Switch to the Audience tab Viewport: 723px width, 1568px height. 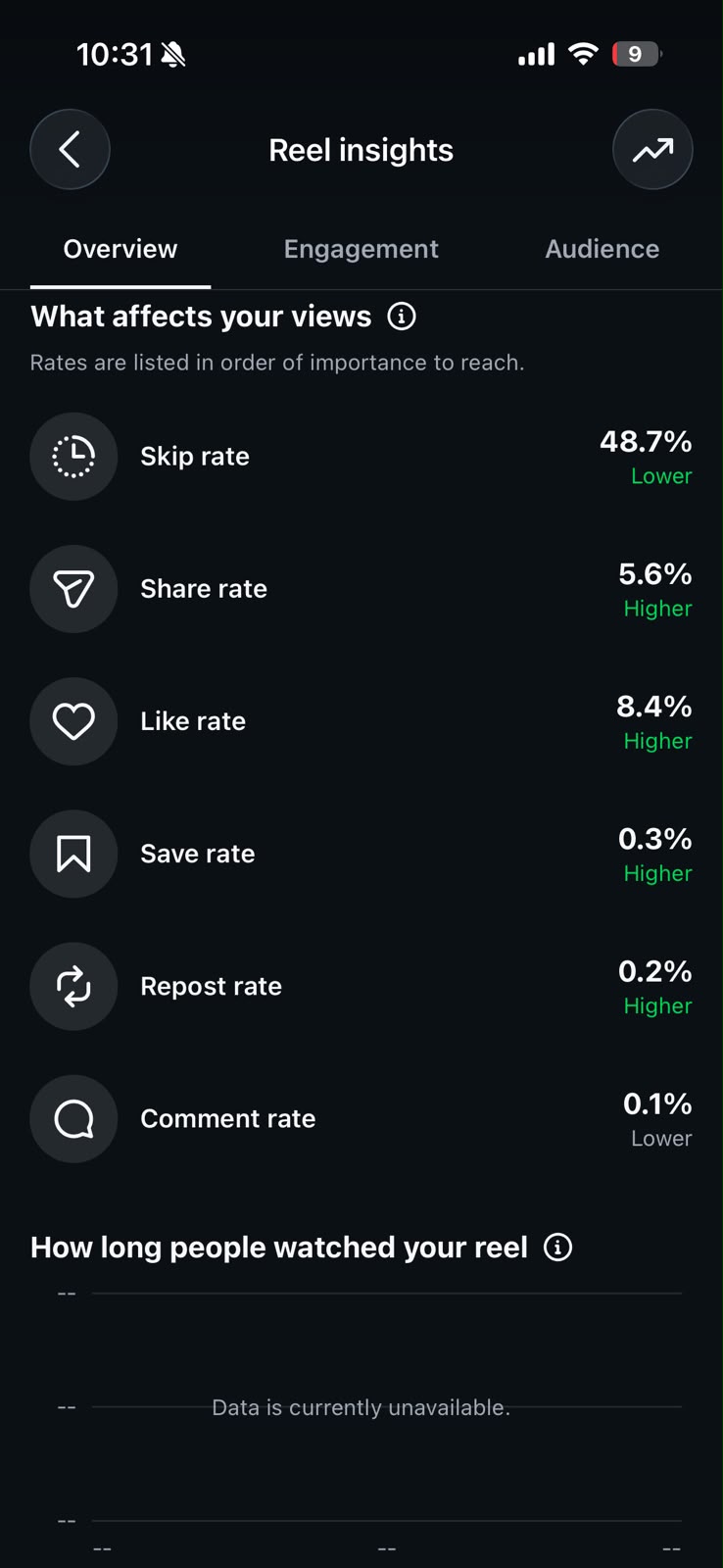[602, 249]
